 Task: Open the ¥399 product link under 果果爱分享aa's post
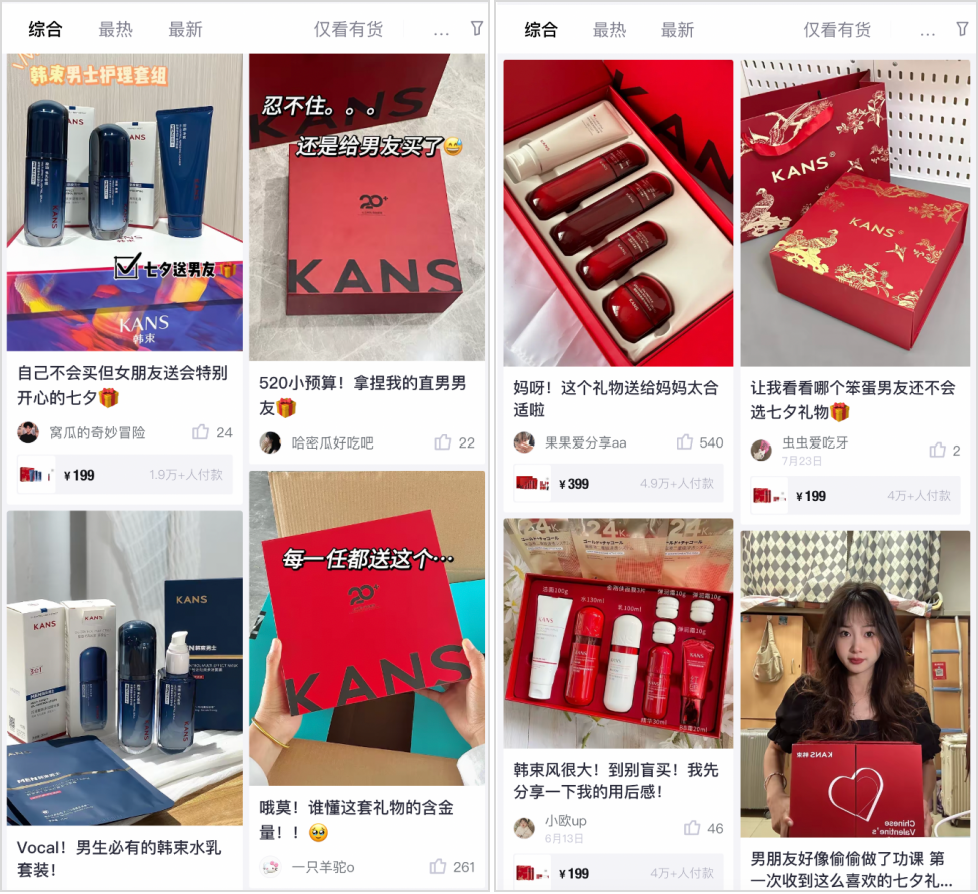(x=617, y=483)
